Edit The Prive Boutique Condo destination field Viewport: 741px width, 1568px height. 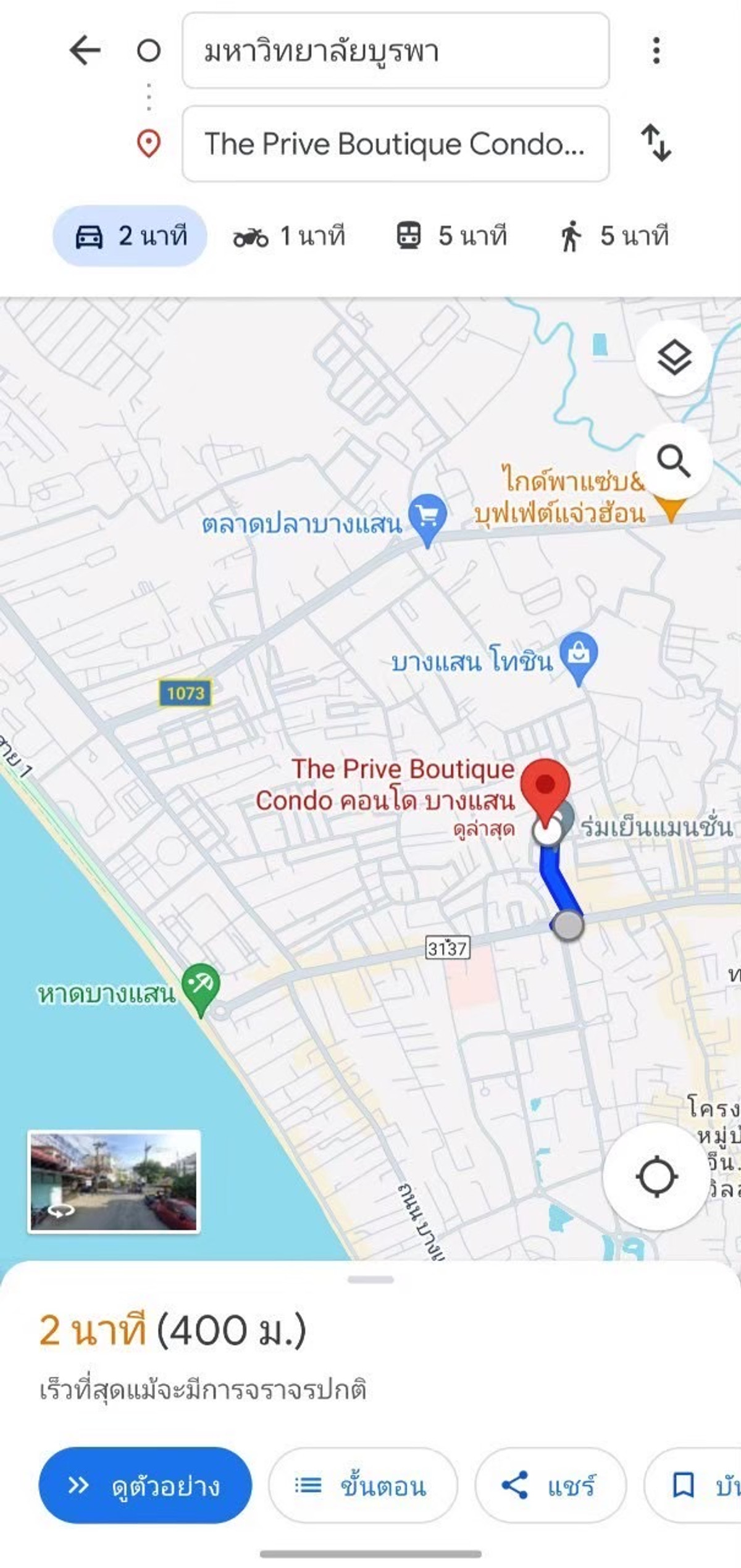(395, 144)
